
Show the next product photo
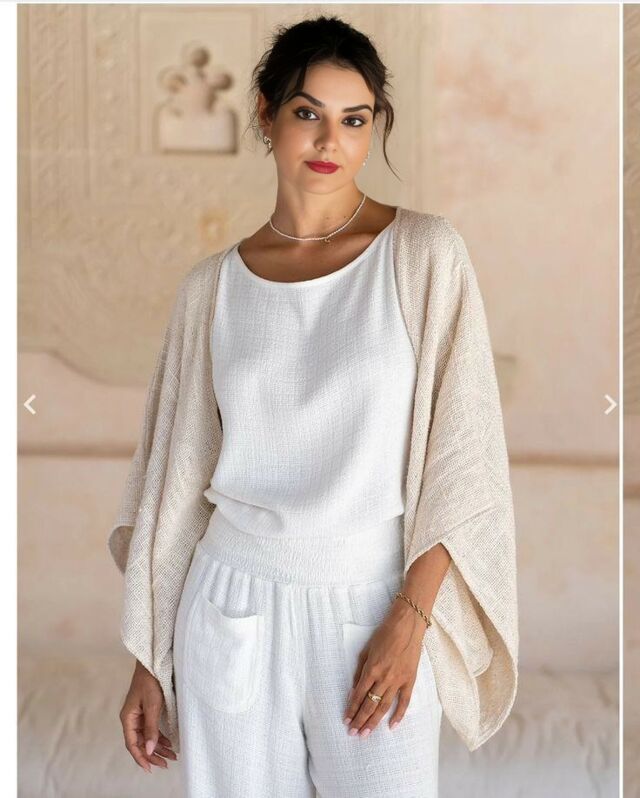click(x=610, y=404)
